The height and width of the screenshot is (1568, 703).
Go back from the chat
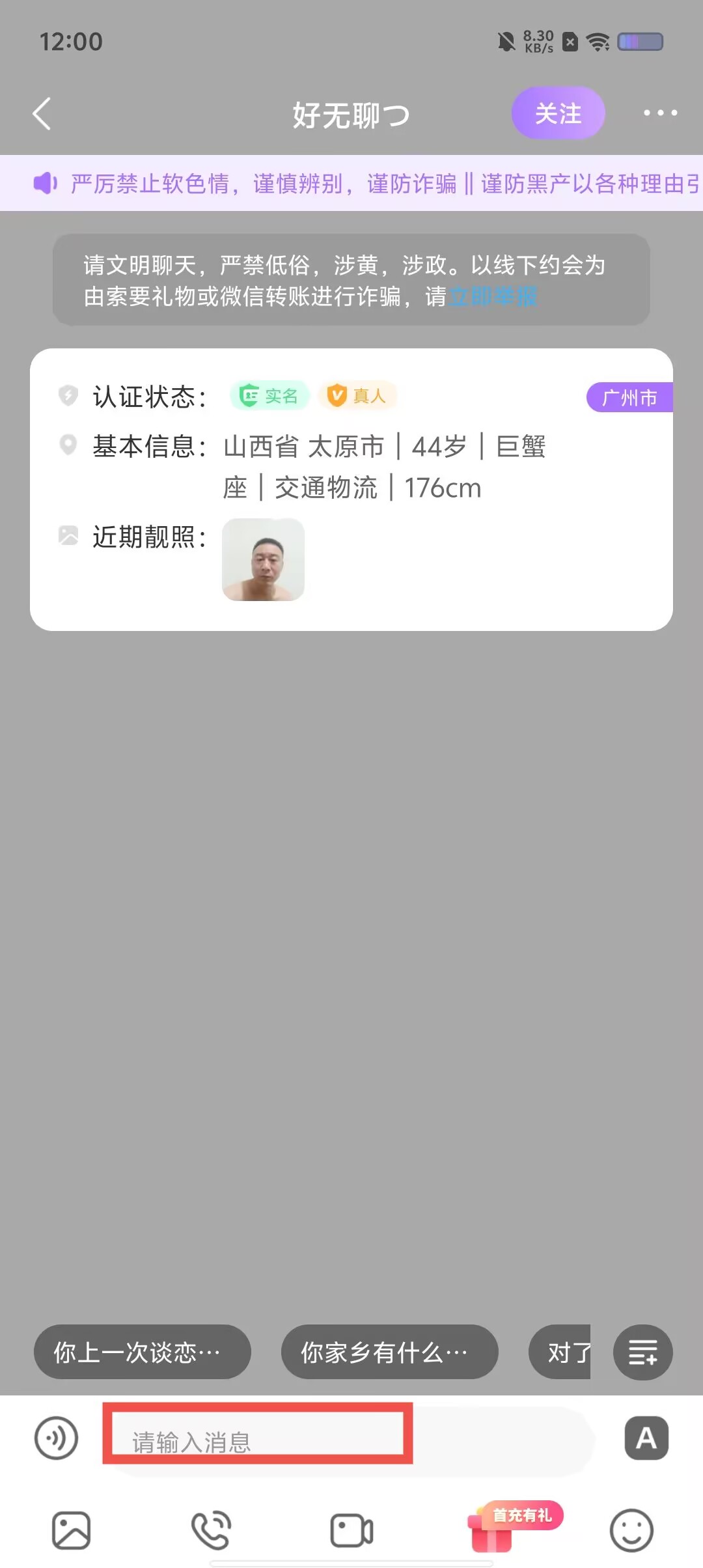point(42,114)
